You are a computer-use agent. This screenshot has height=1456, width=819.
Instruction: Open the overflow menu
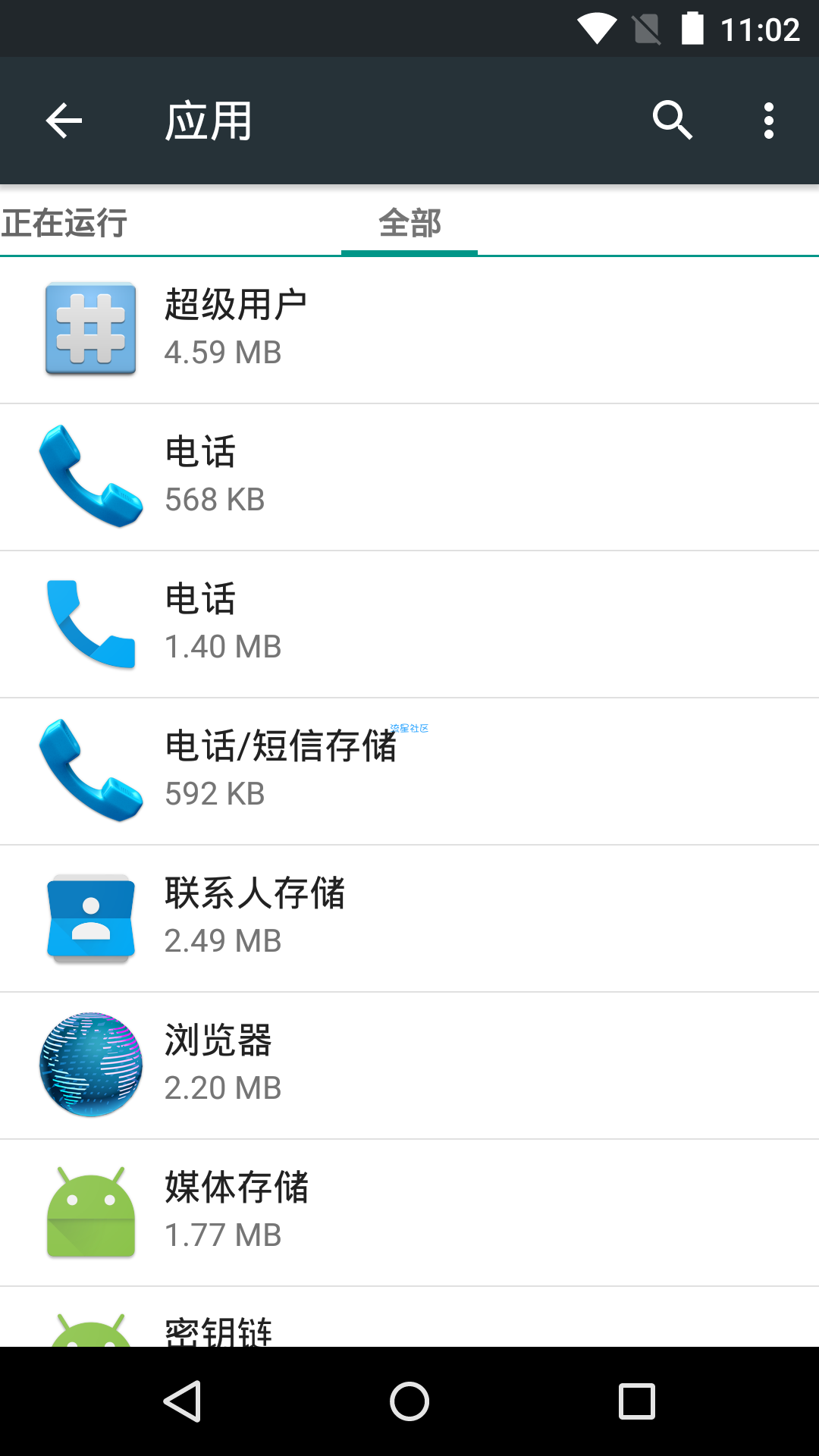click(769, 121)
